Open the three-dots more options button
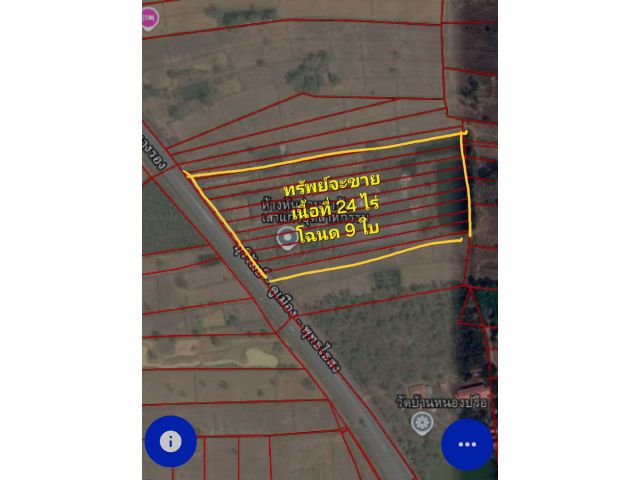The height and width of the screenshot is (480, 640). coord(467,444)
